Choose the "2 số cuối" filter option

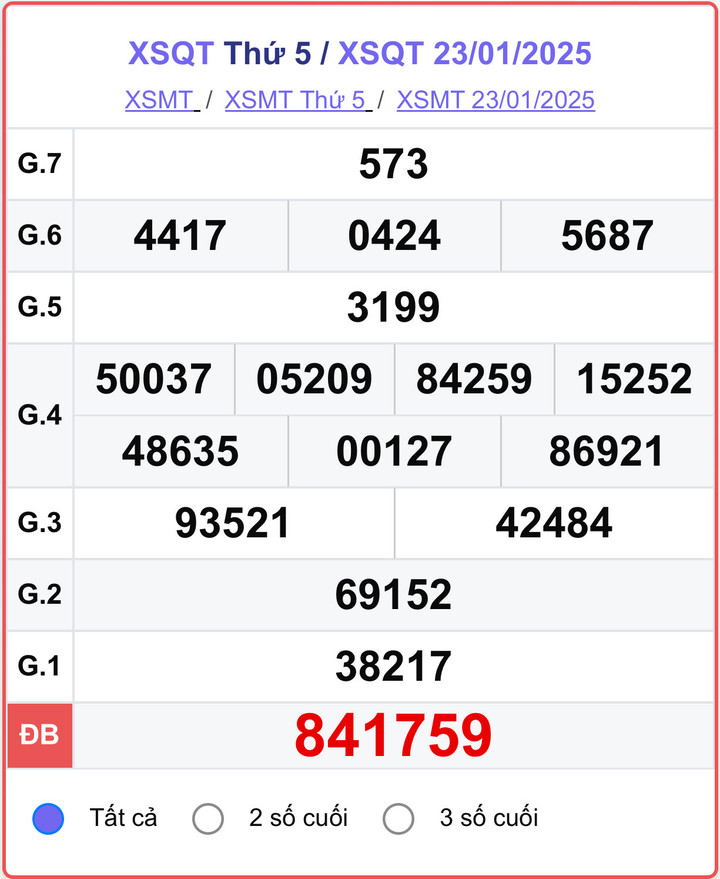pos(208,817)
